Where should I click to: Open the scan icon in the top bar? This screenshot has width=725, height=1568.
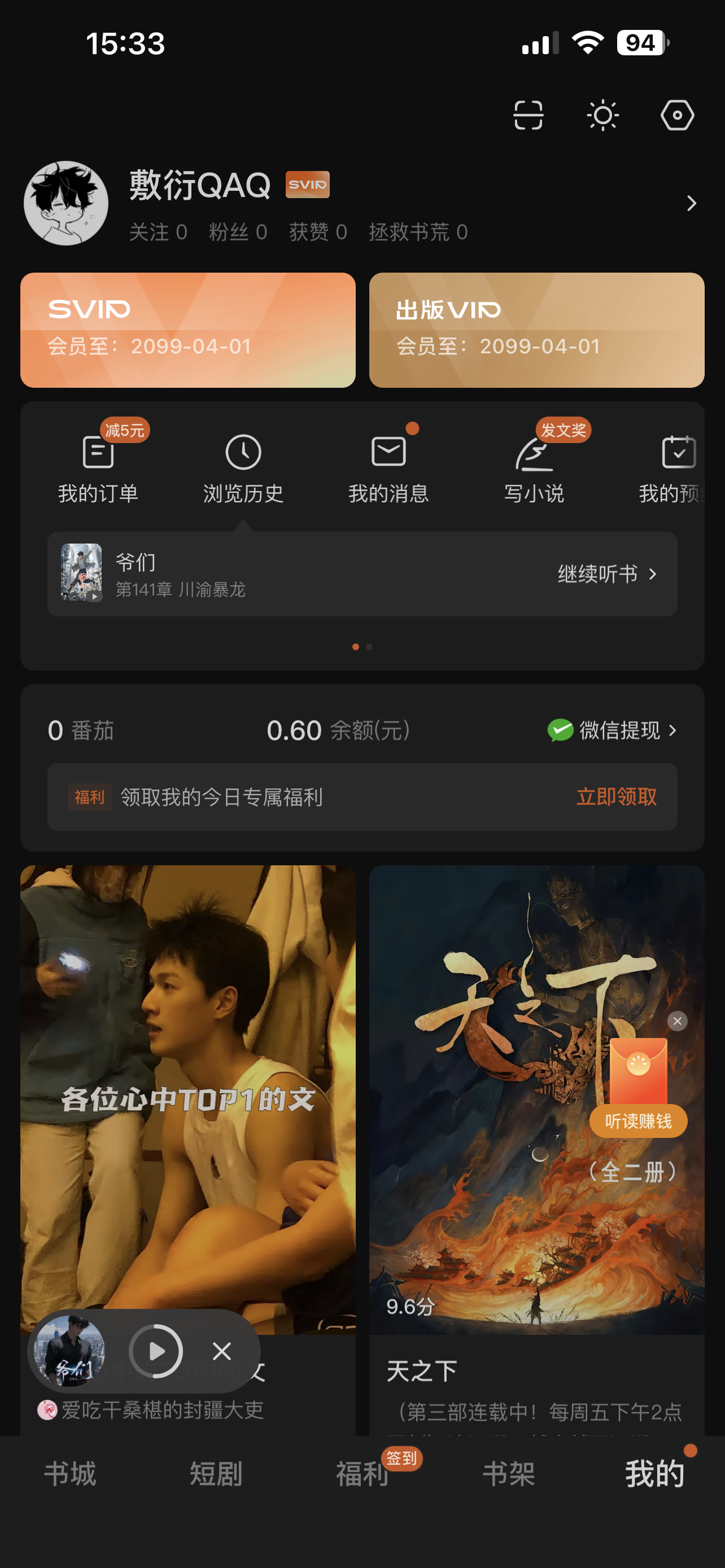pyautogui.click(x=528, y=115)
